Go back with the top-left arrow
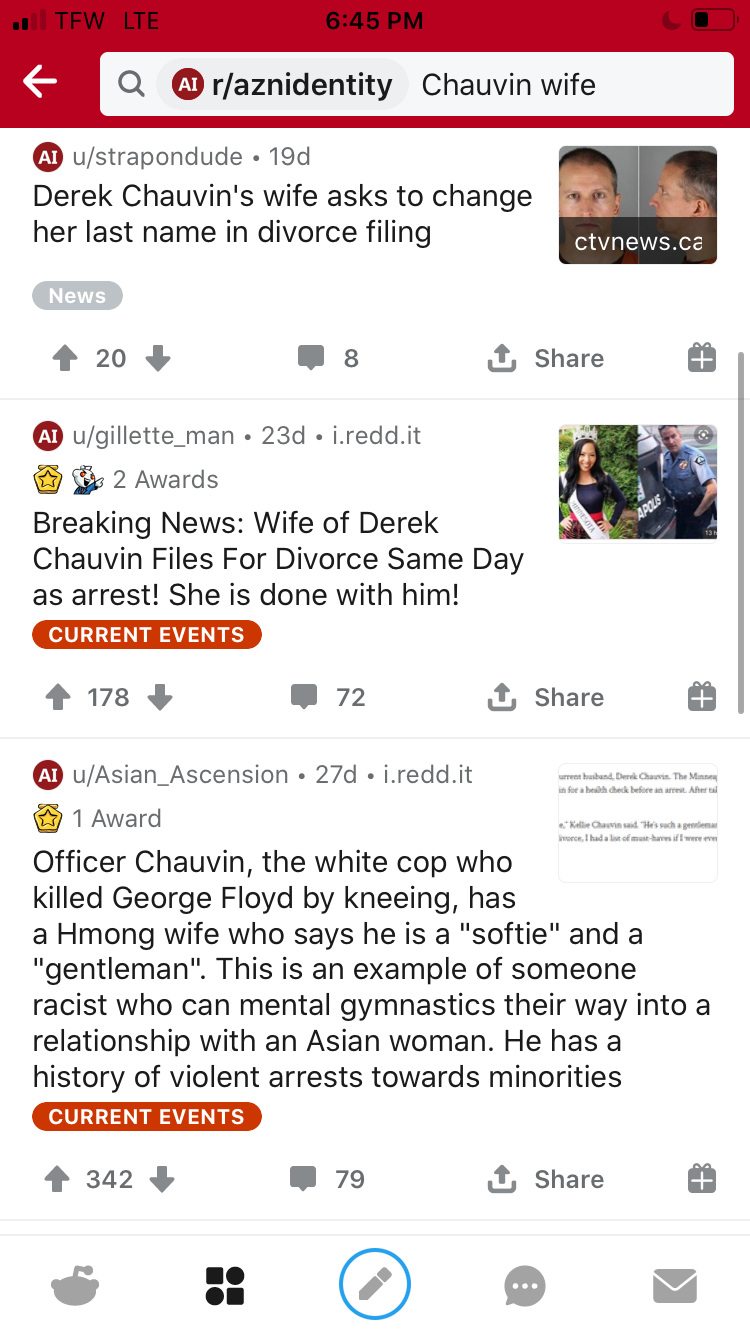Viewport: 750px width, 1334px height. (40, 83)
